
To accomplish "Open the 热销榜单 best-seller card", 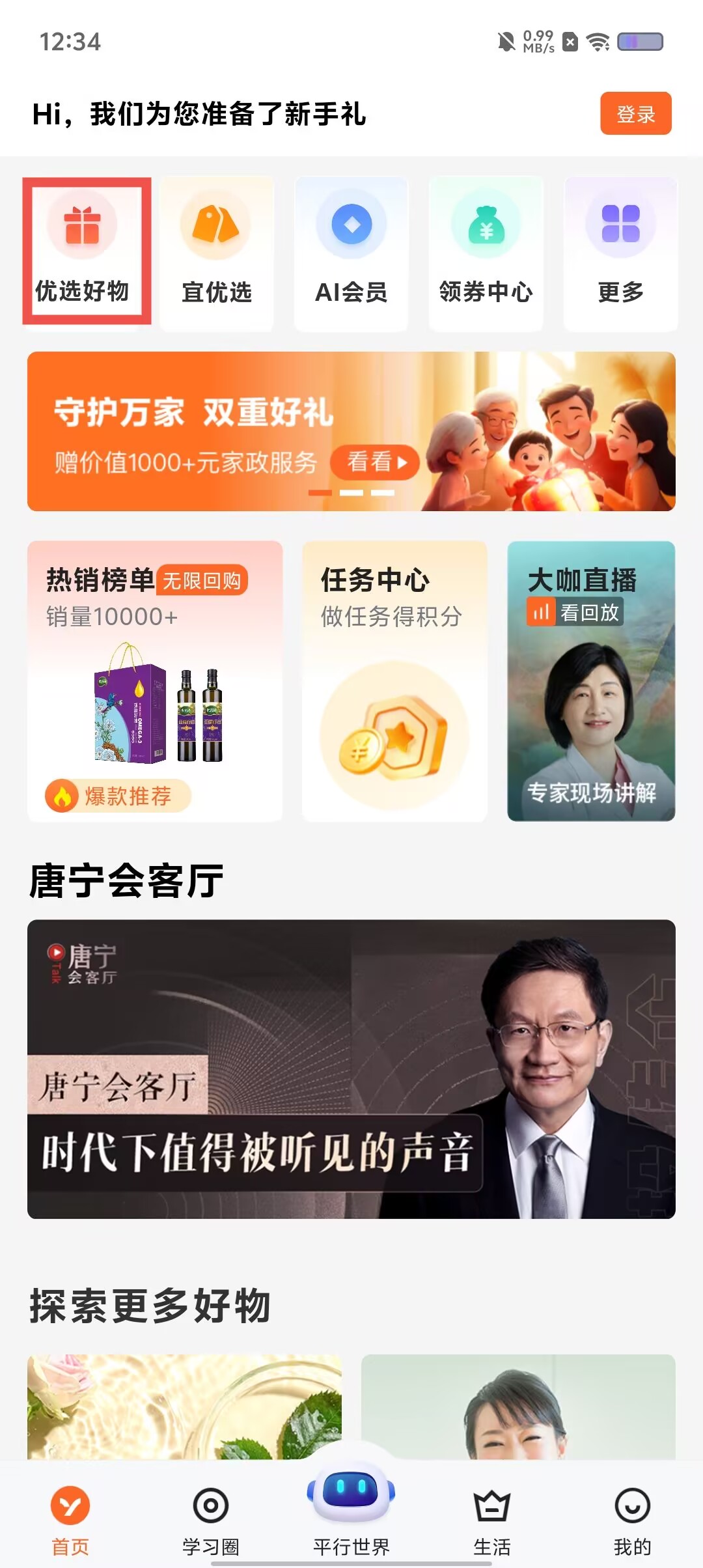I will (x=155, y=680).
